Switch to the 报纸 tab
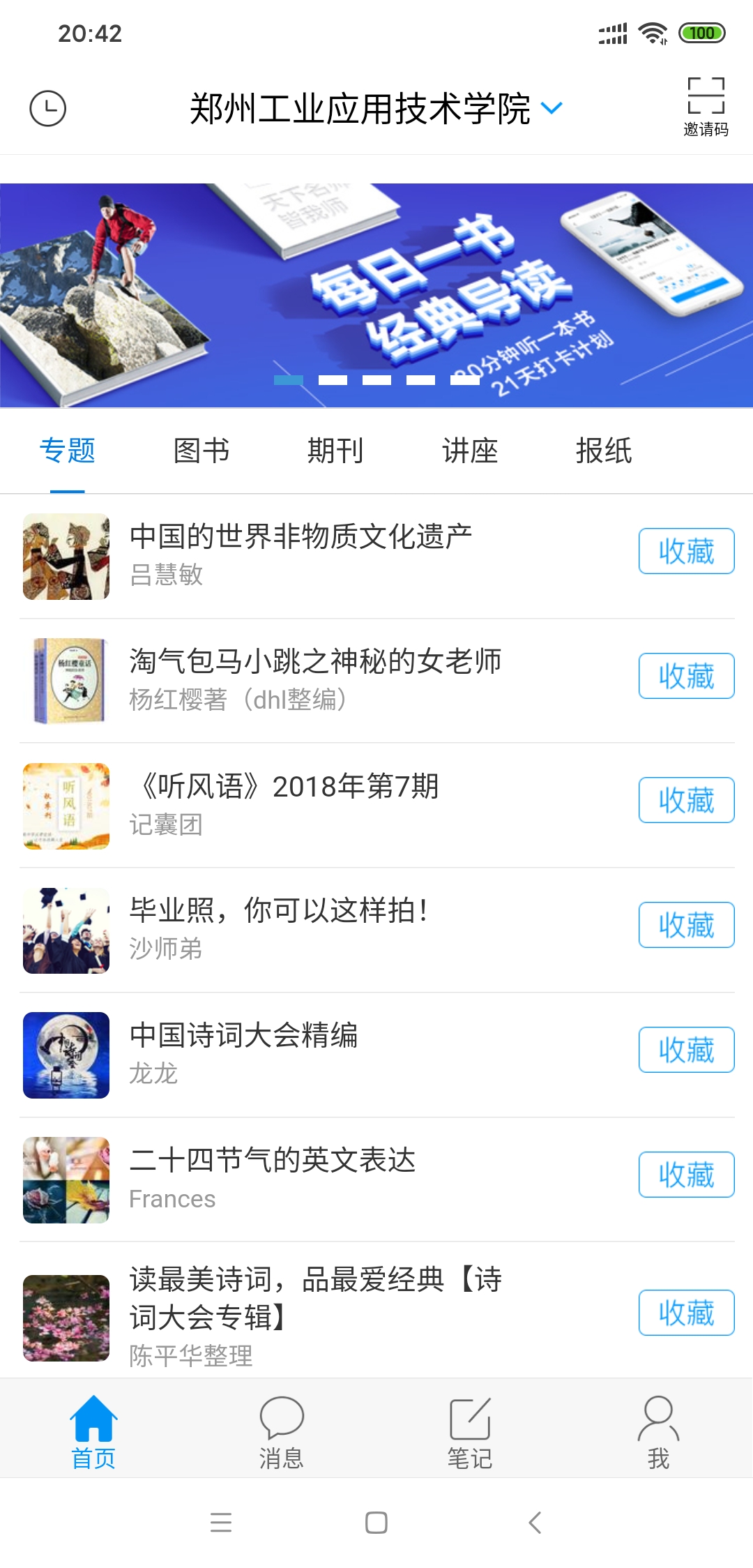 coord(604,451)
